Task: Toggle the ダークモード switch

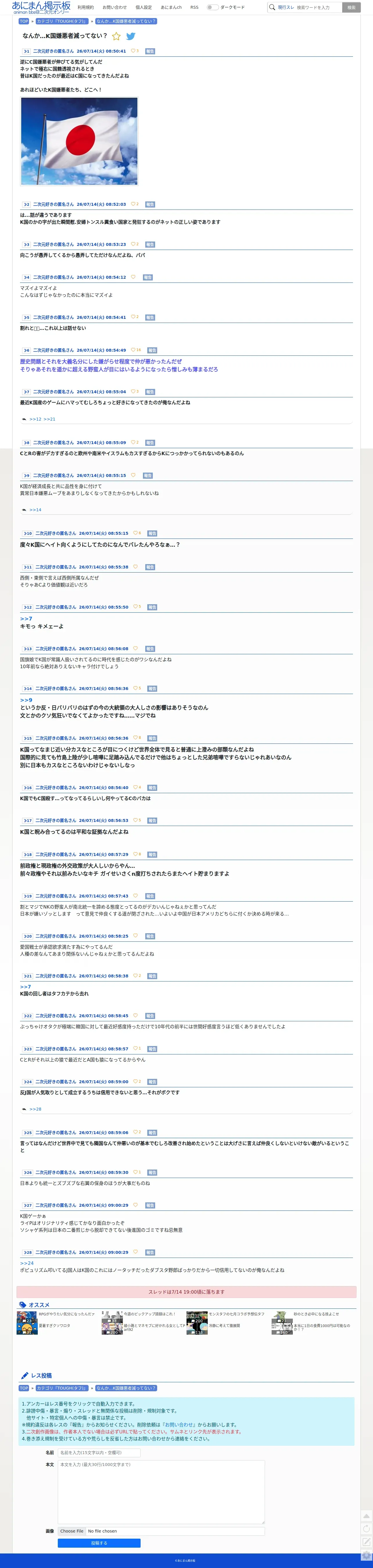Action: (212, 7)
